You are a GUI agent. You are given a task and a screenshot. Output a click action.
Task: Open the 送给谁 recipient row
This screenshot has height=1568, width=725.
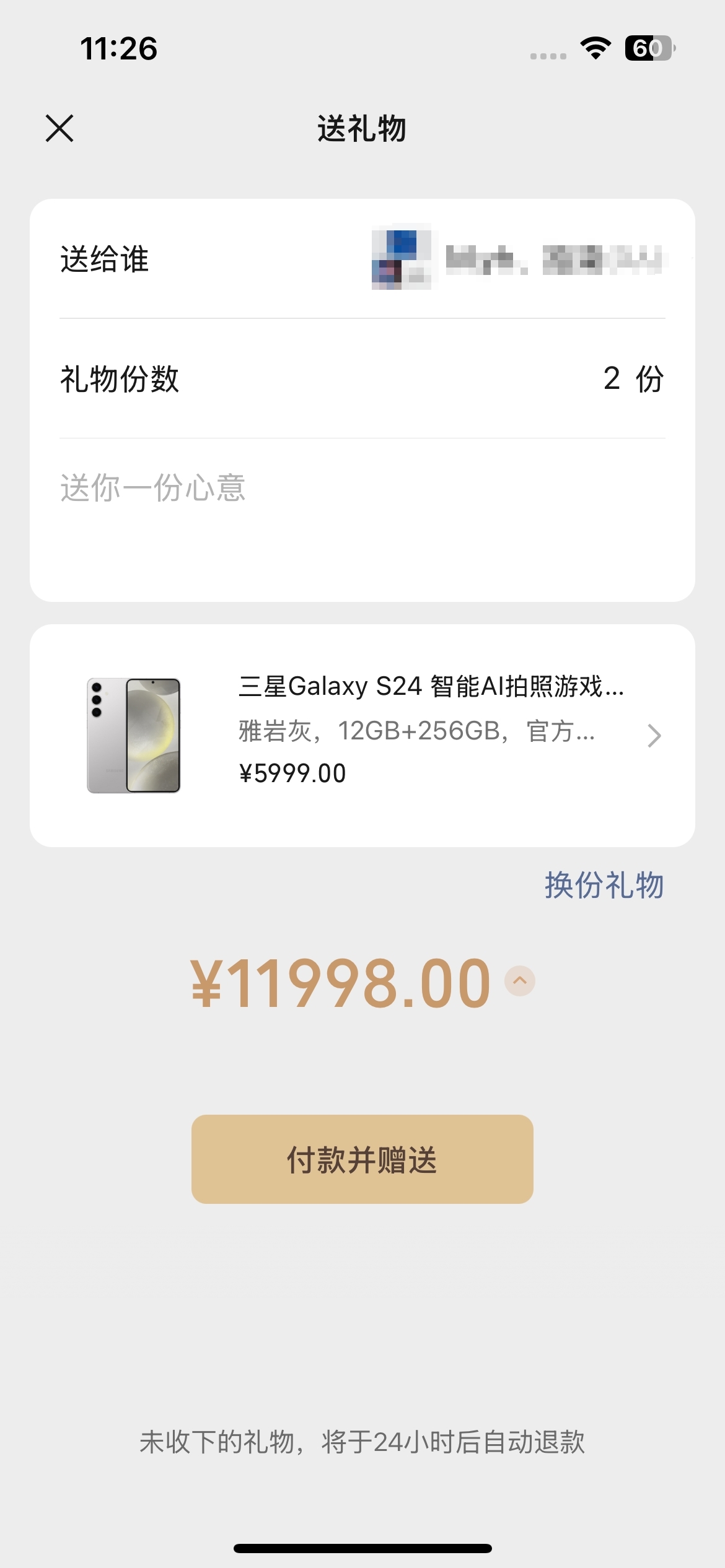362,259
